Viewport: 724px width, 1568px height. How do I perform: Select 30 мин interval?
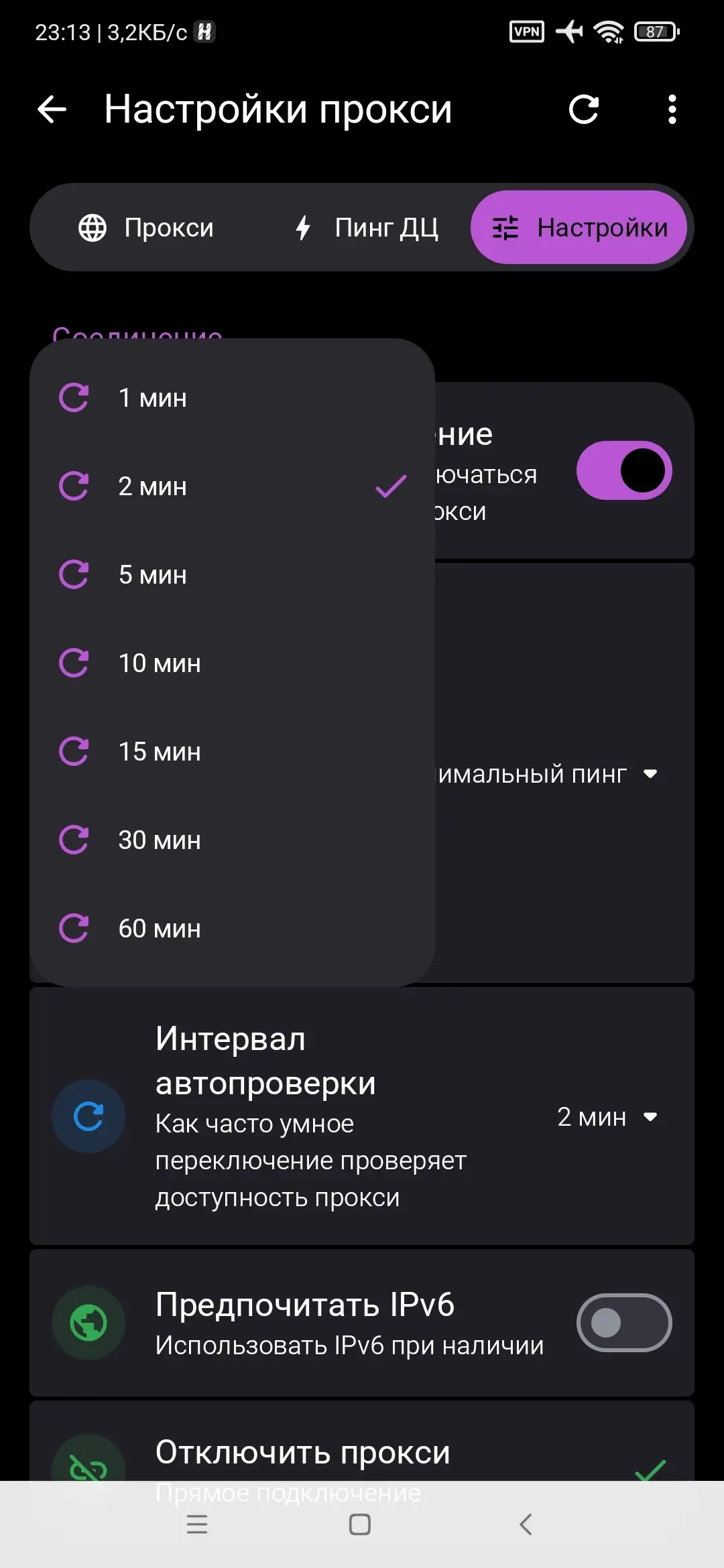tap(233, 840)
